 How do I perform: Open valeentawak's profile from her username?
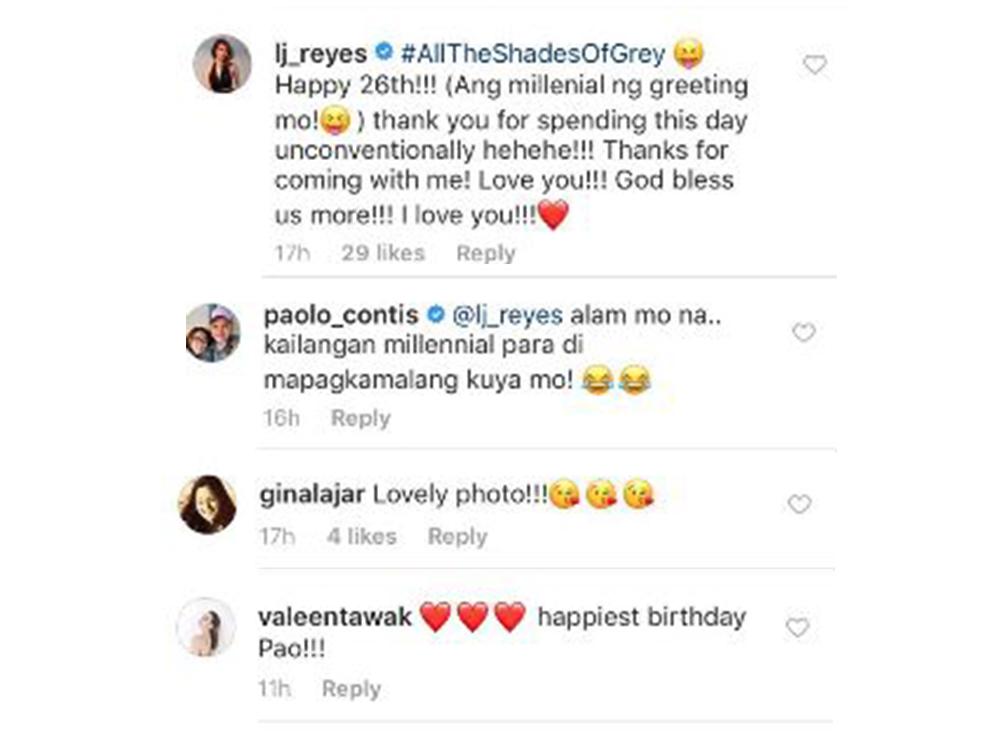[335, 617]
